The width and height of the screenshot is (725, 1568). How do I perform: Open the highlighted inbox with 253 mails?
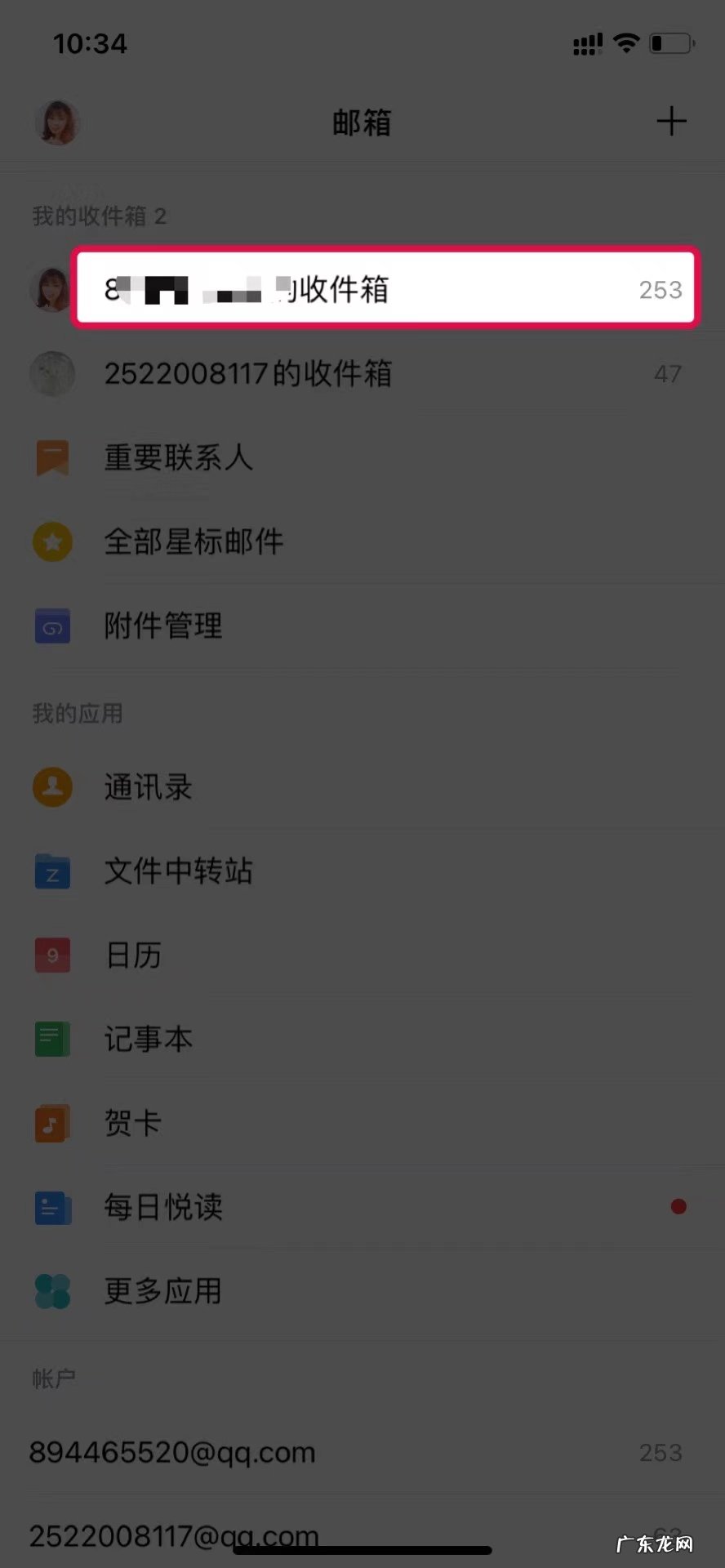(x=385, y=289)
